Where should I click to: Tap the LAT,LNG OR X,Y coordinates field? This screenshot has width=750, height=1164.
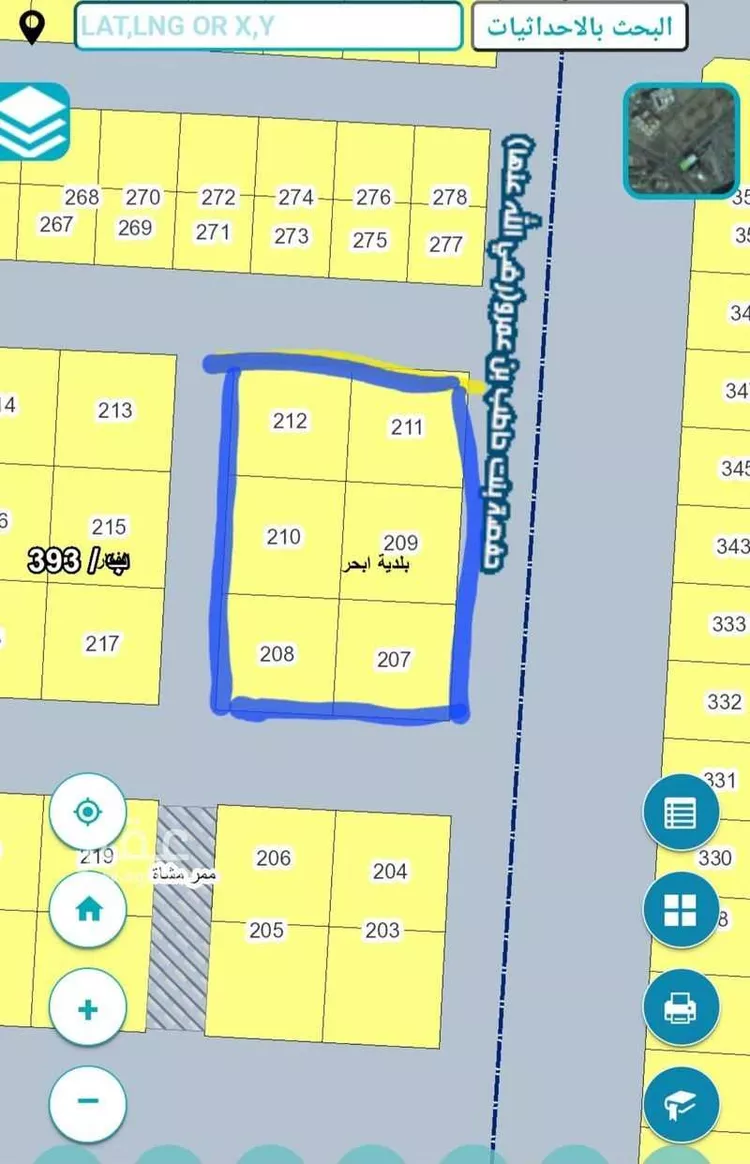[x=268, y=26]
